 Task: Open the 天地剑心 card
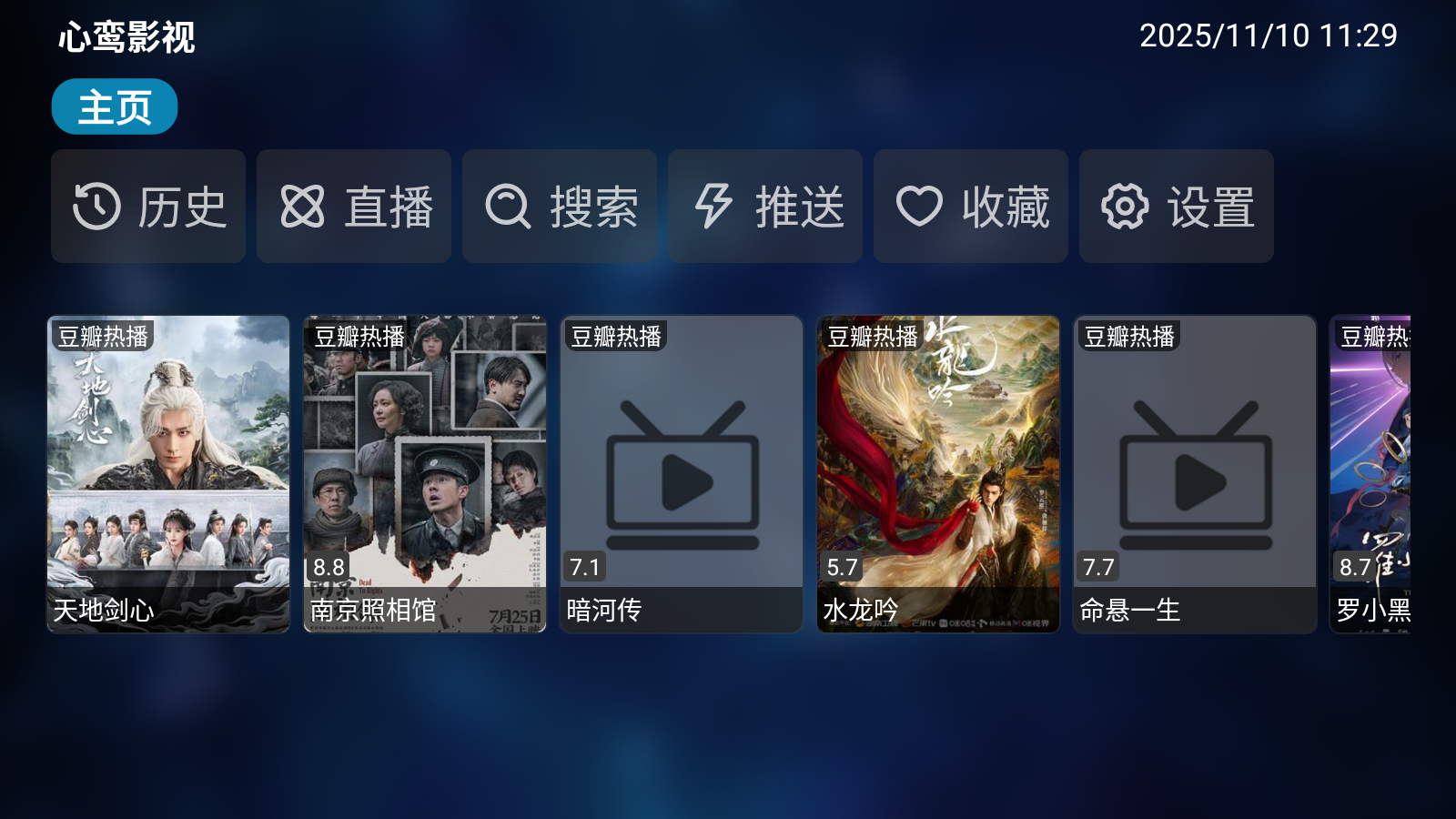pyautogui.click(x=168, y=473)
